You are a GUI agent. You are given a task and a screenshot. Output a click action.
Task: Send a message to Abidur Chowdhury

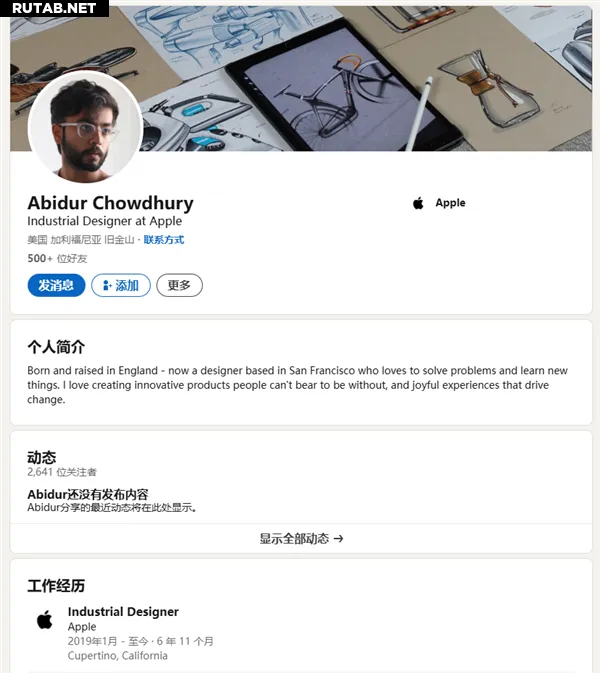(56, 286)
